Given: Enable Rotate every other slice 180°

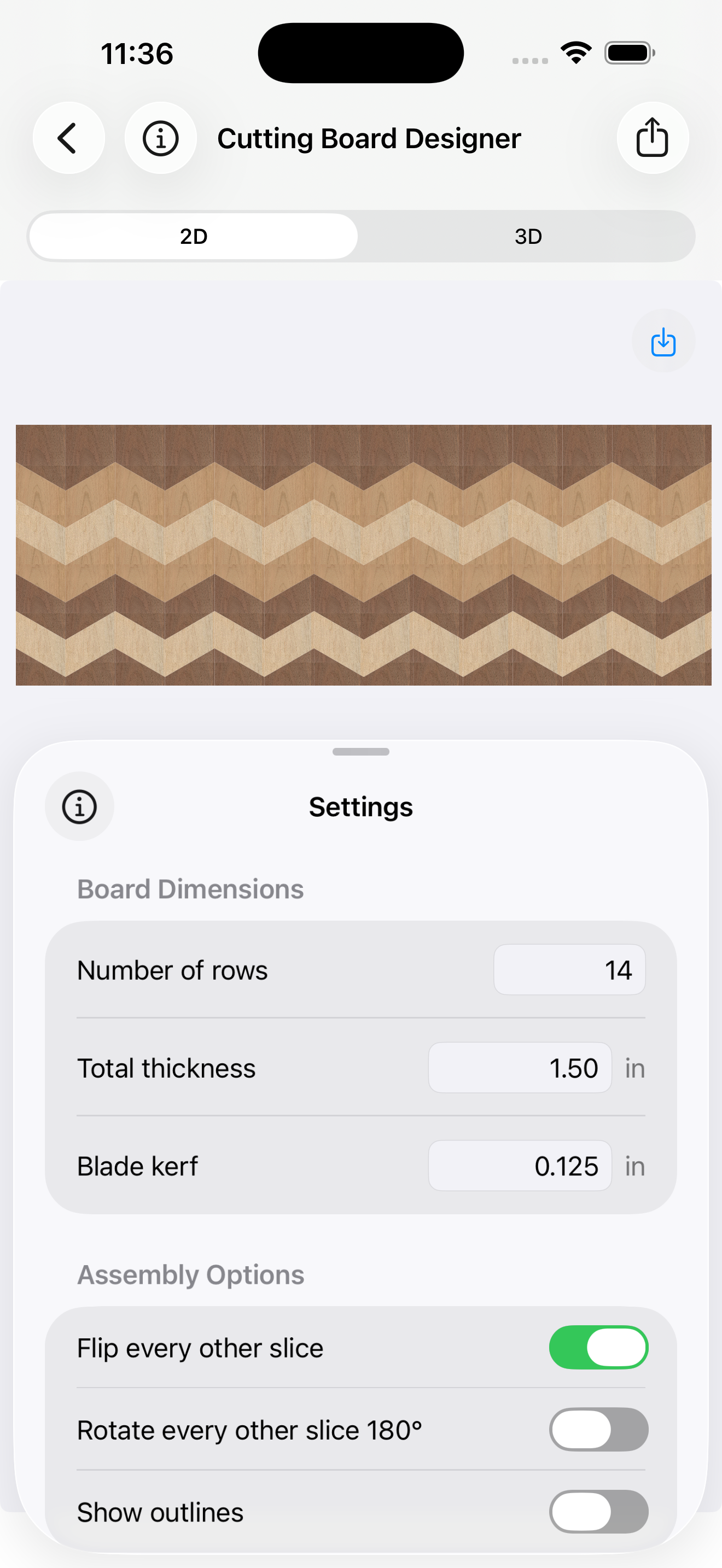Looking at the screenshot, I should point(598,1430).
